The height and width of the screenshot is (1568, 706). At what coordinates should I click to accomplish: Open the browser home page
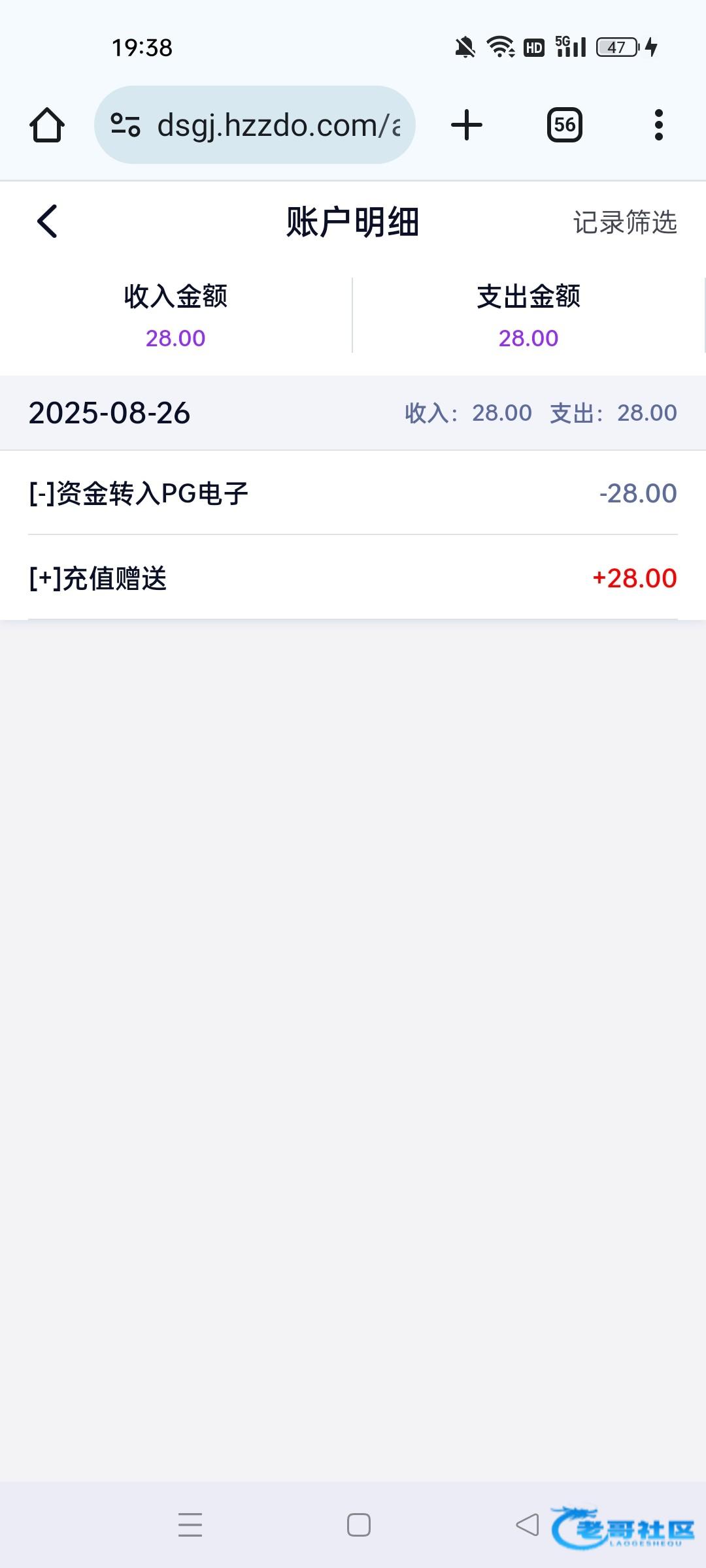click(47, 125)
